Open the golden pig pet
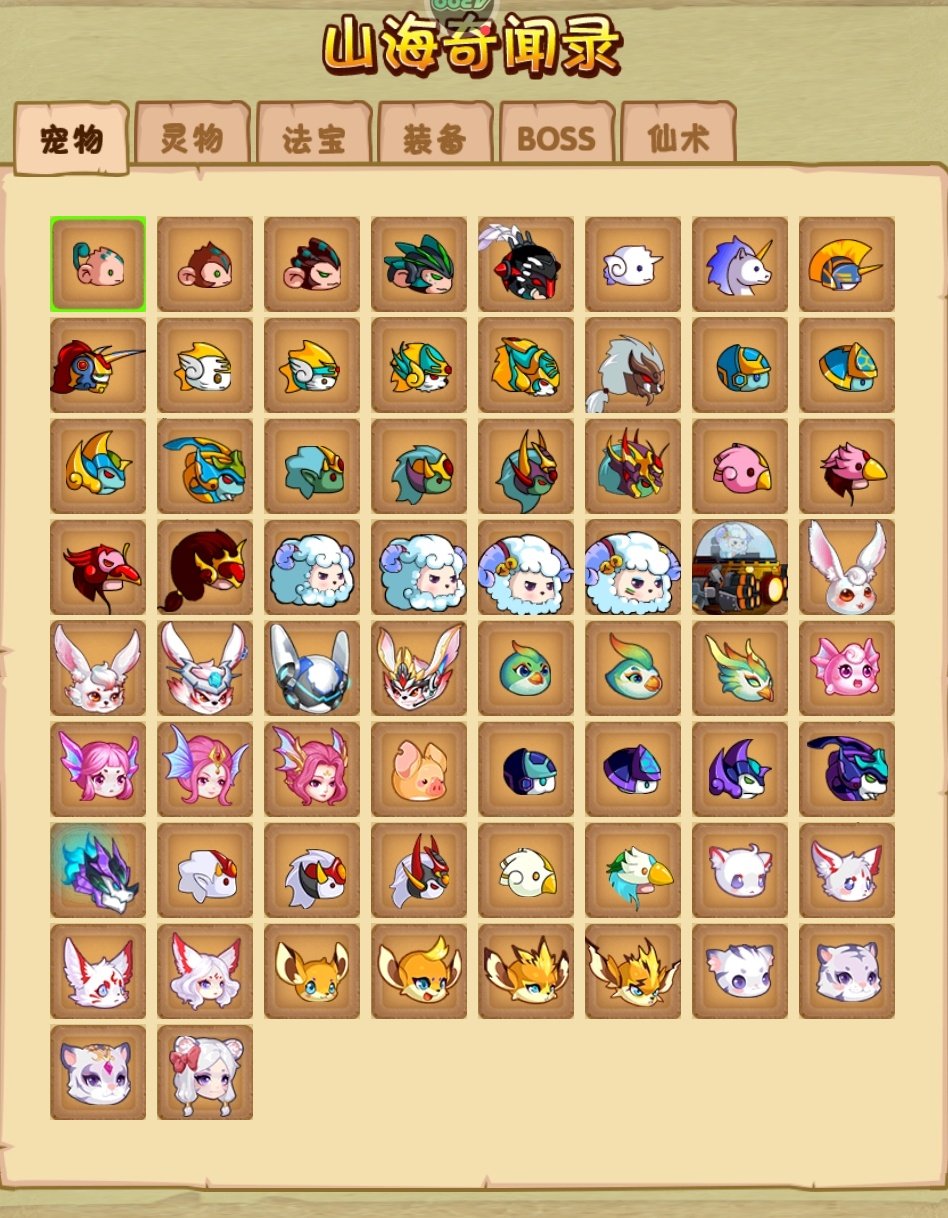 [x=419, y=769]
